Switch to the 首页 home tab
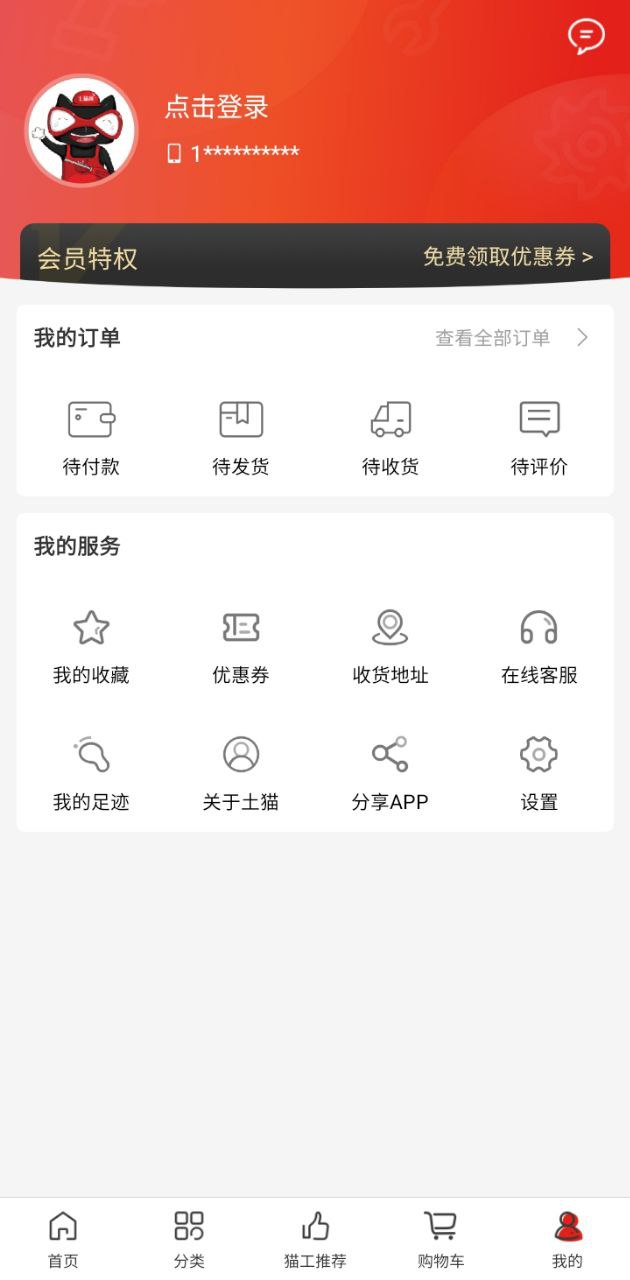 [x=63, y=1238]
